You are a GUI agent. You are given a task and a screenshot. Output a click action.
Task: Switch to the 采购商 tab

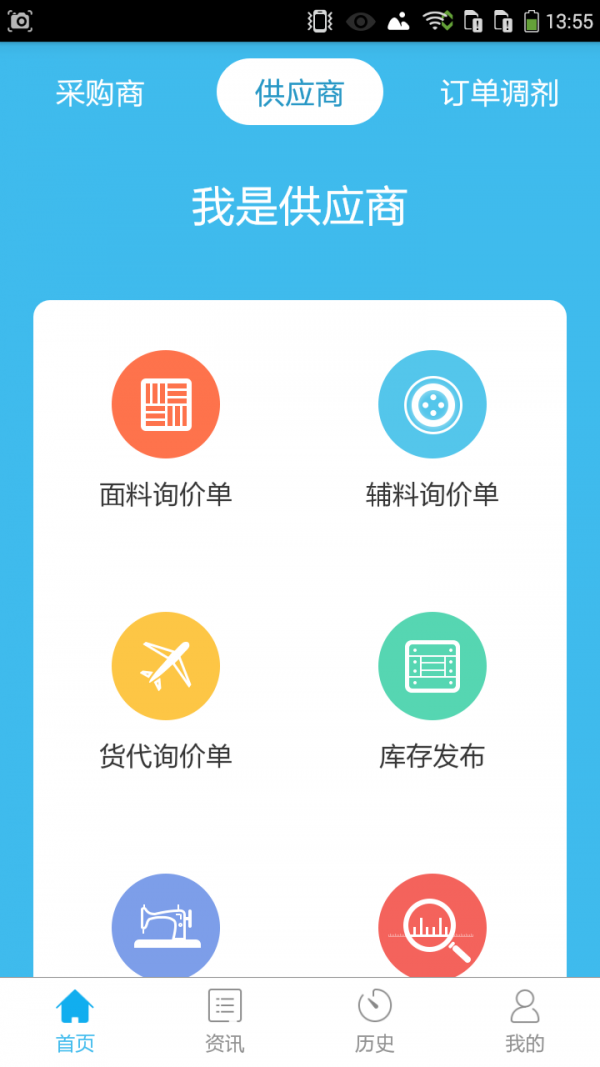click(x=100, y=94)
